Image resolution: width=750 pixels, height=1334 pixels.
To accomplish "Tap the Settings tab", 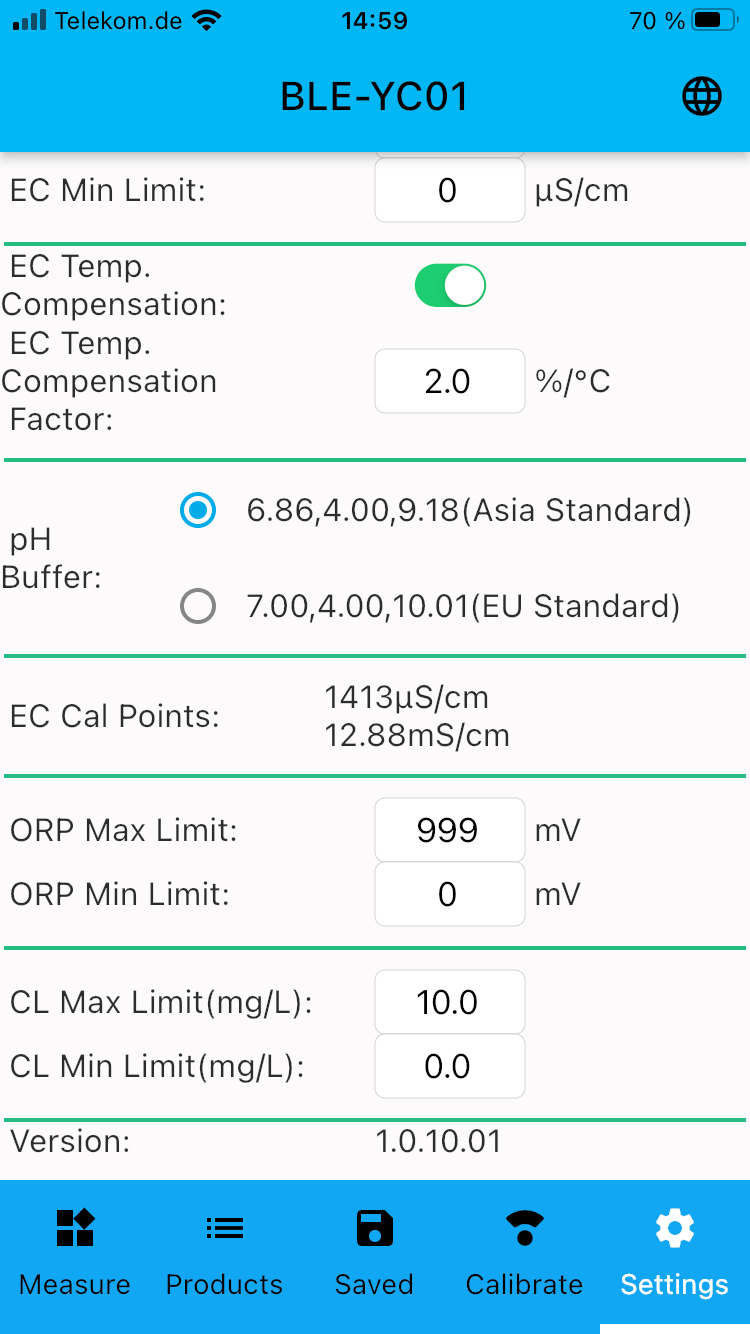I will pos(674,1254).
